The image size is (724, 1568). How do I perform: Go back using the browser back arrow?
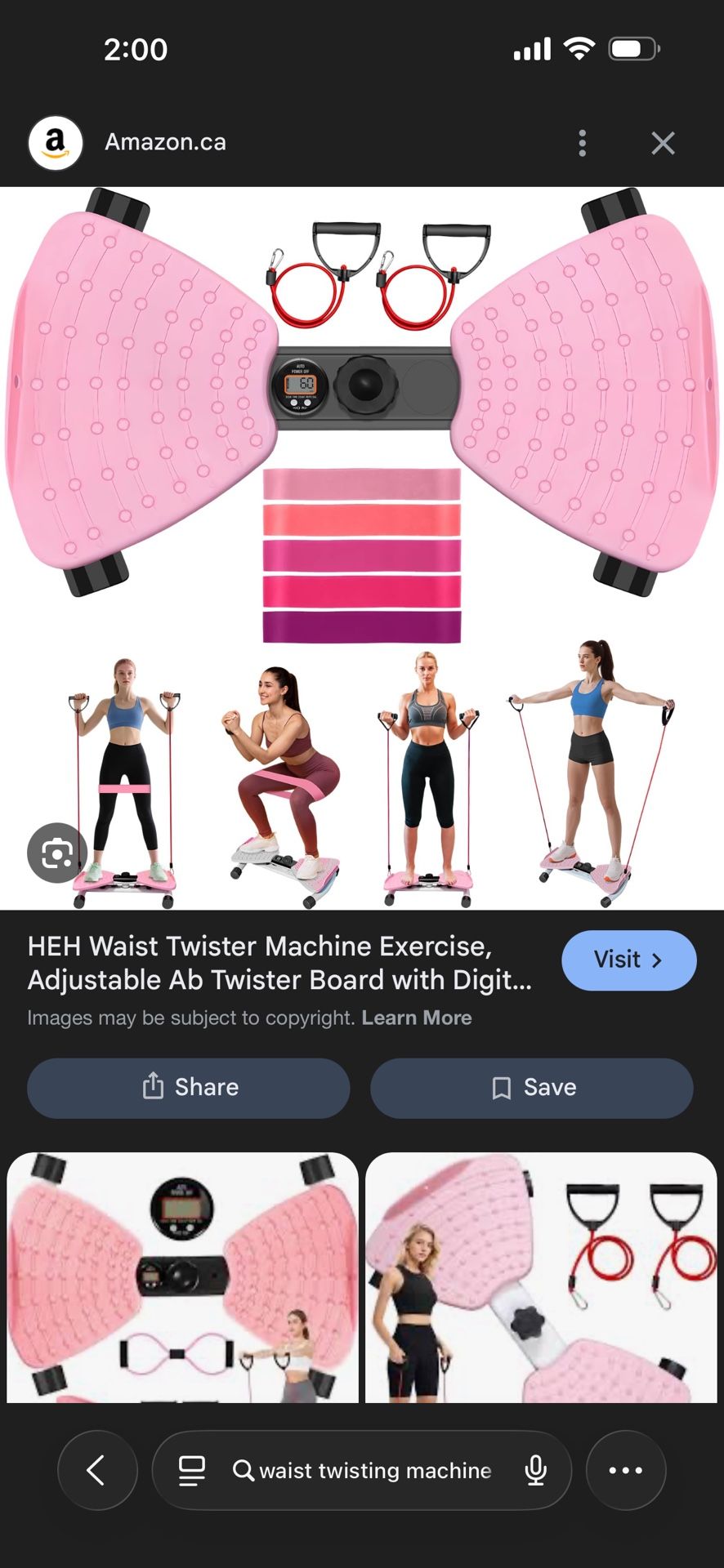(97, 1470)
